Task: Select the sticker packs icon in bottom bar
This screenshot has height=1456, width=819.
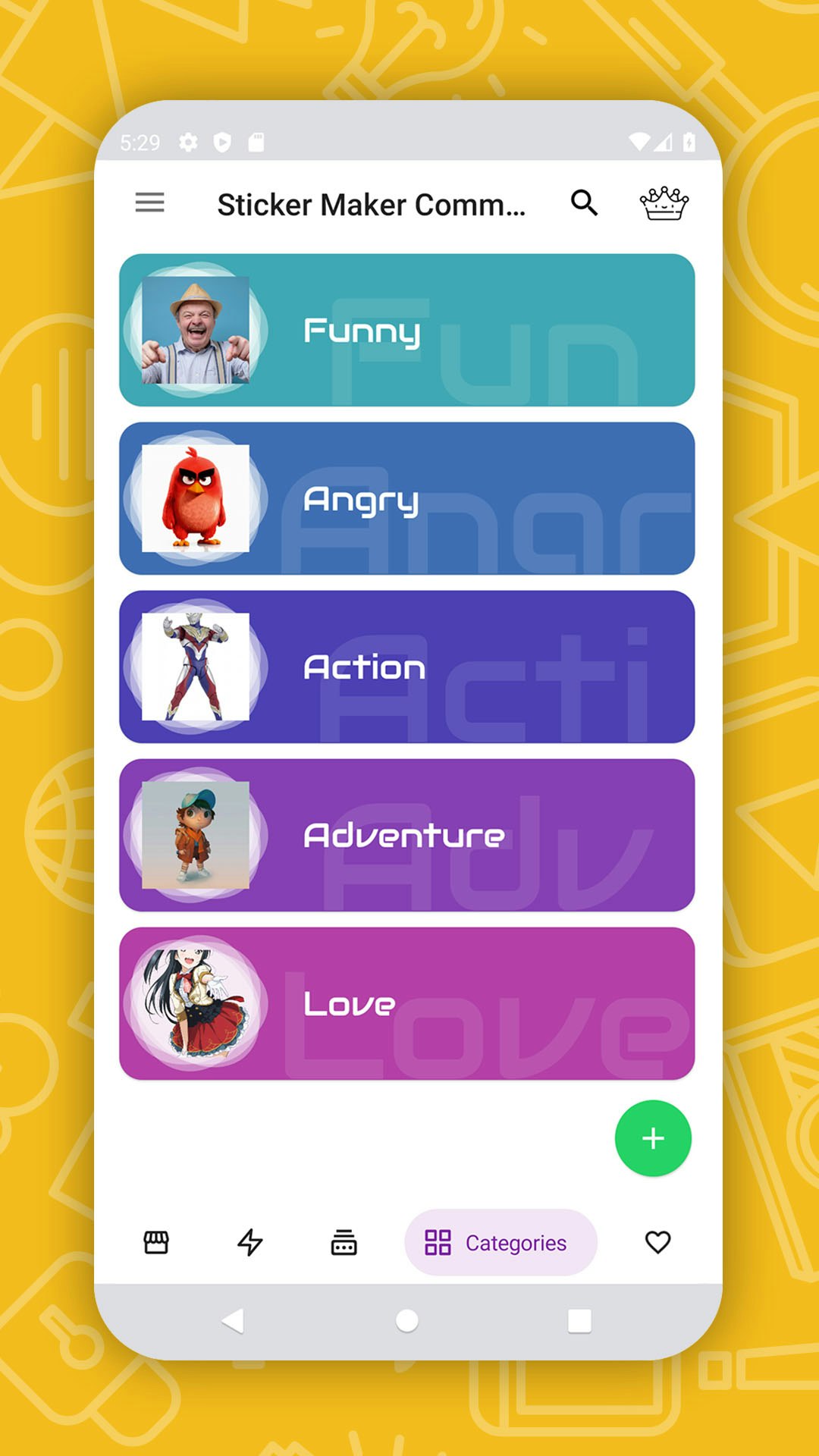Action: click(343, 1242)
